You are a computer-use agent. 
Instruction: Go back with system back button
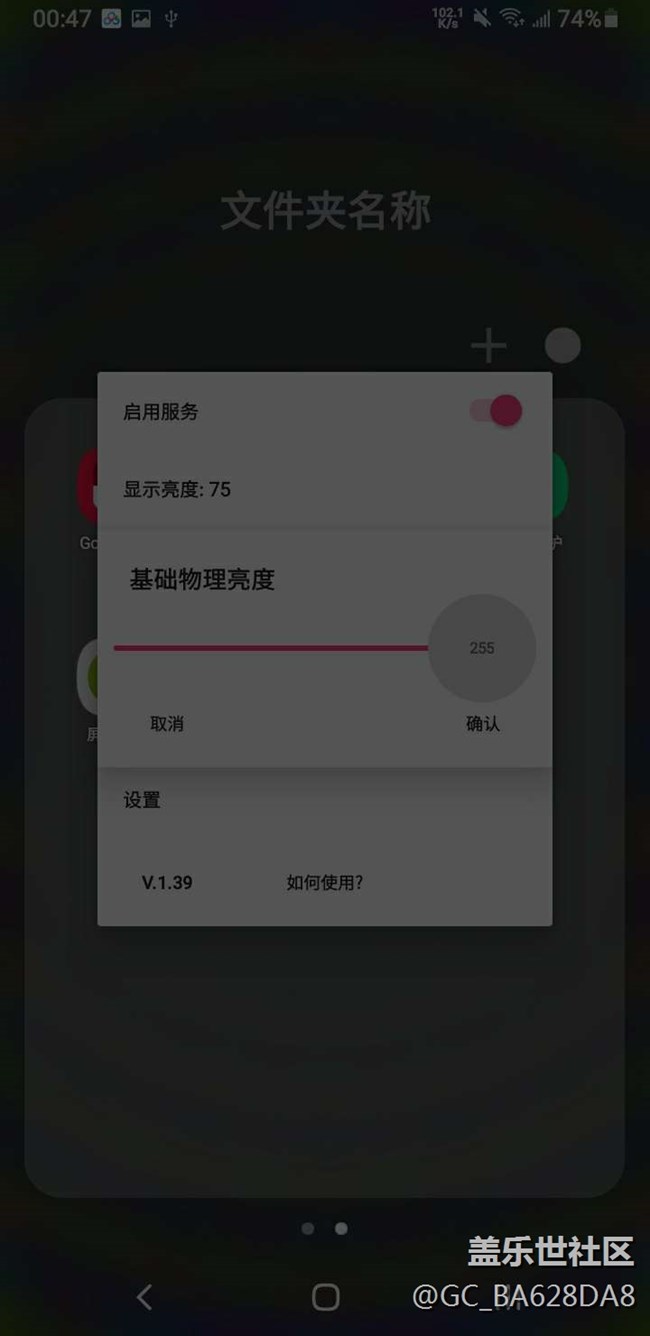click(x=145, y=1297)
